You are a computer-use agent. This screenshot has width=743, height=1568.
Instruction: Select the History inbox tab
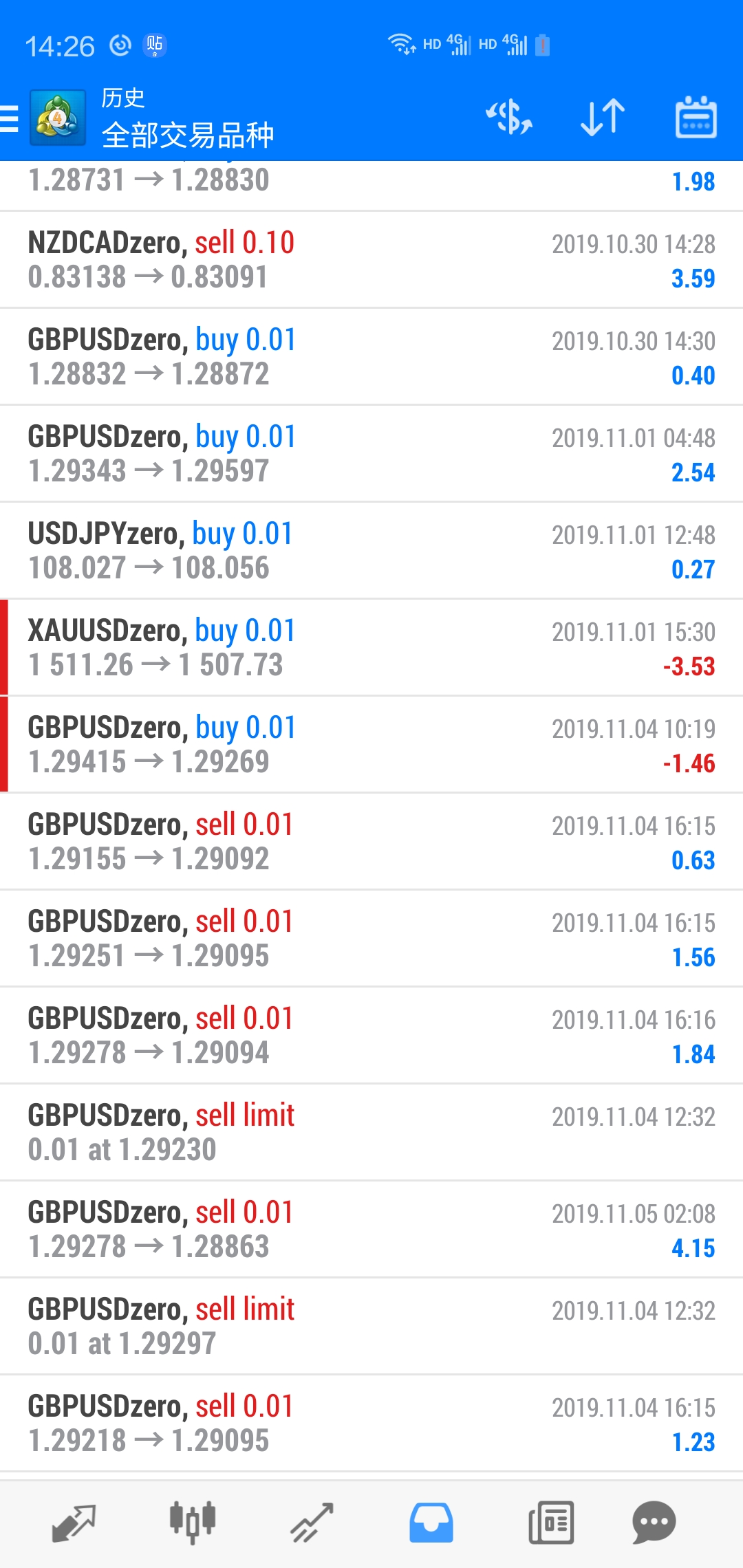pyautogui.click(x=431, y=1523)
